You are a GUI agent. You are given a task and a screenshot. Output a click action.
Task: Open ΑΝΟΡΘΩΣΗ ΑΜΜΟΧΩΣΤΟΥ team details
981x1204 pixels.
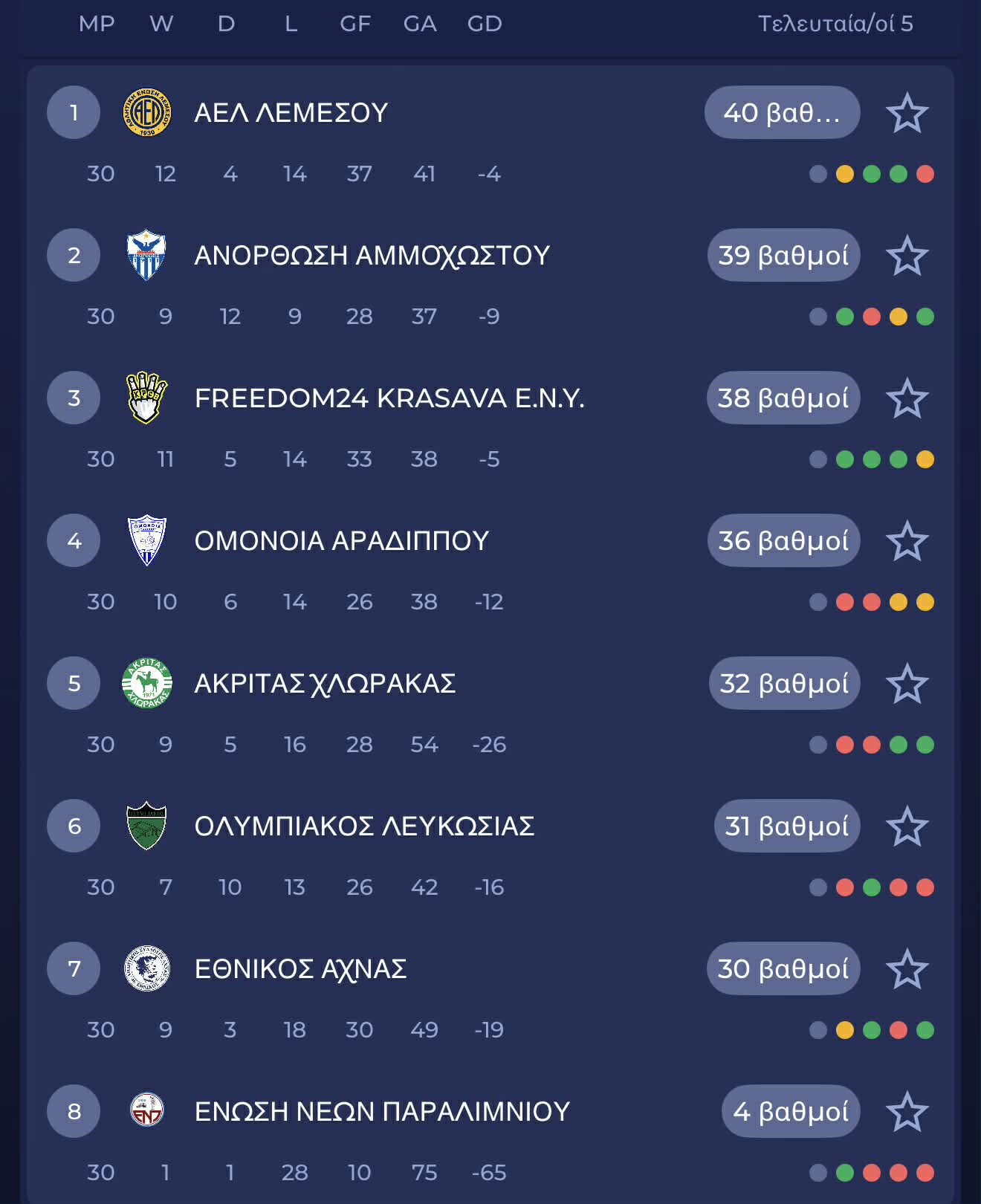pyautogui.click(x=372, y=256)
